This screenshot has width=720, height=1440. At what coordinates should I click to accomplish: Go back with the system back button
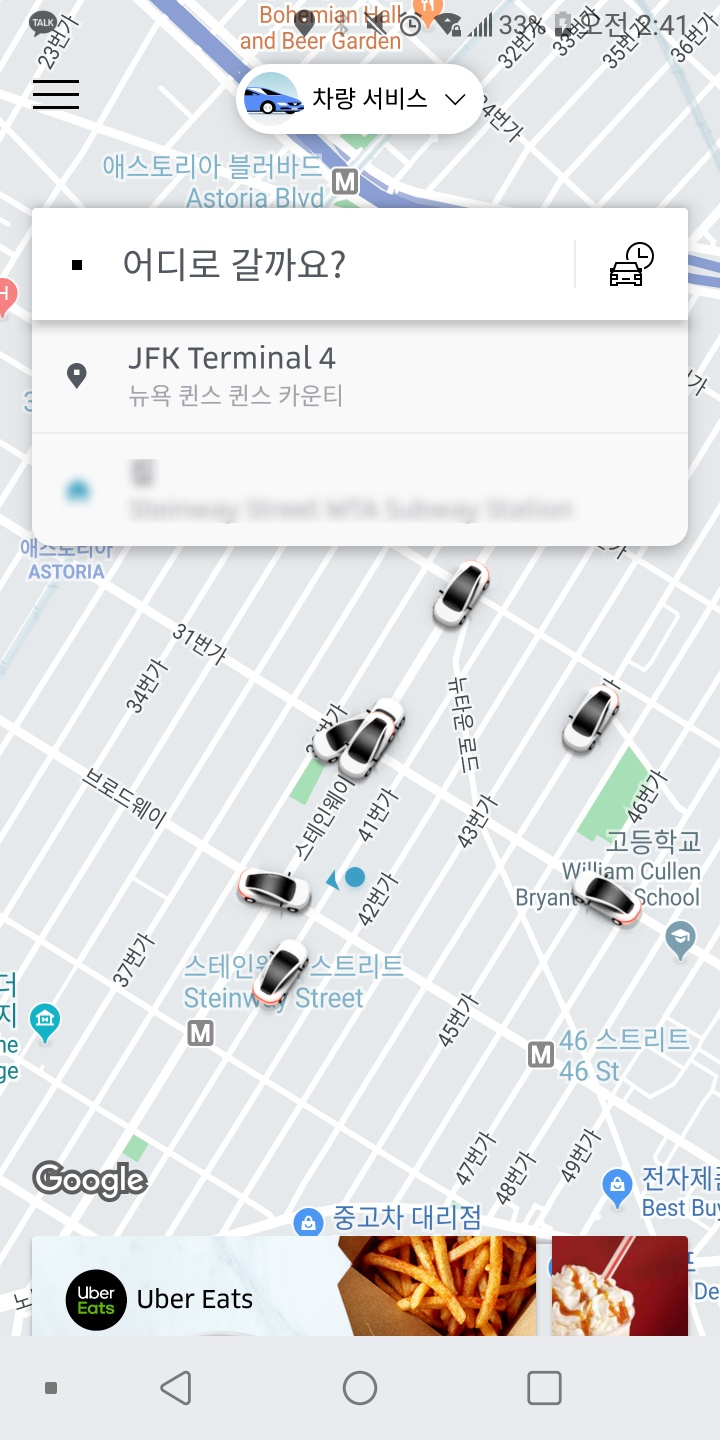pyautogui.click(x=176, y=1388)
